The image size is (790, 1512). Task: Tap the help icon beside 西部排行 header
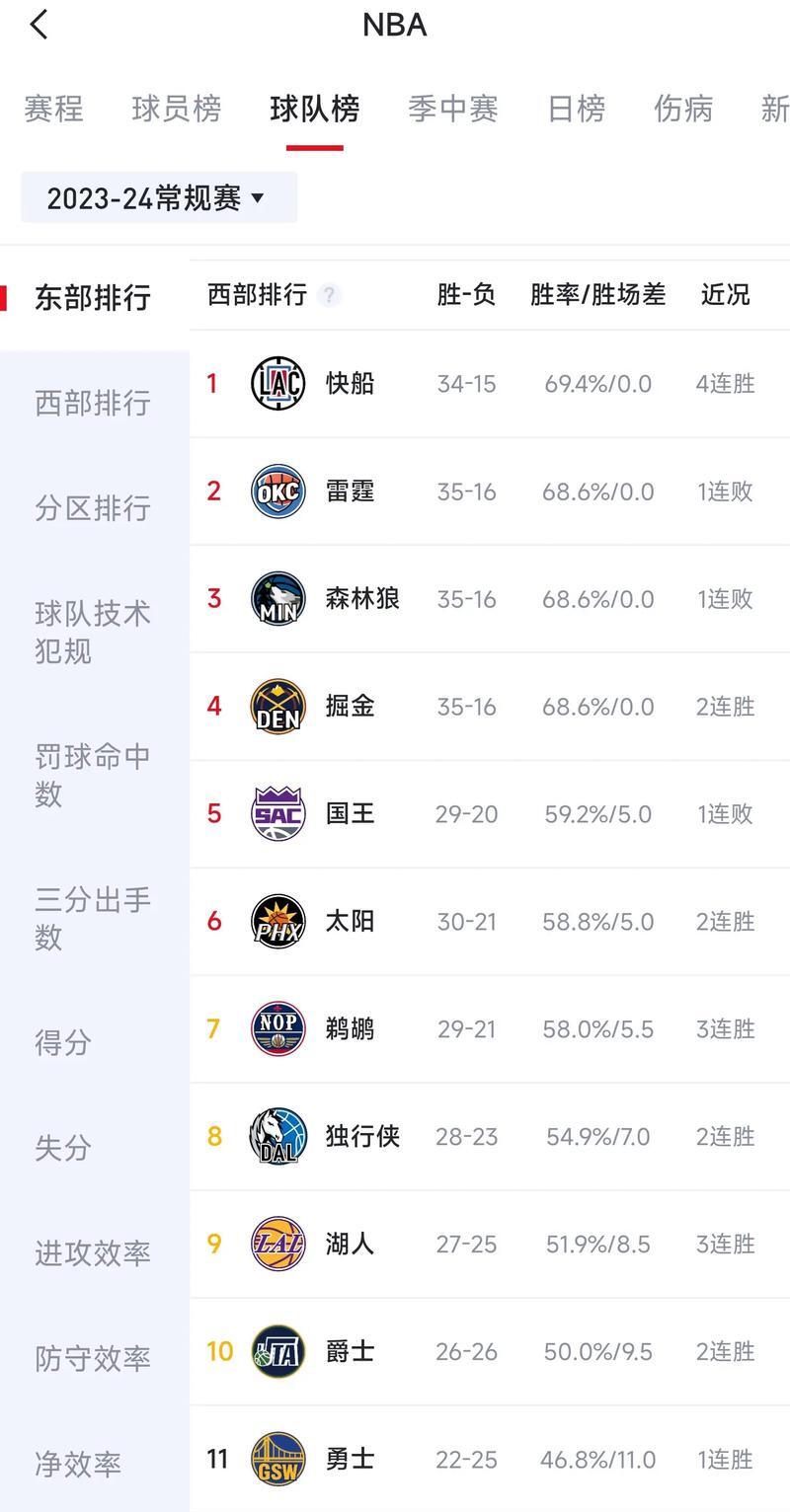tap(330, 295)
